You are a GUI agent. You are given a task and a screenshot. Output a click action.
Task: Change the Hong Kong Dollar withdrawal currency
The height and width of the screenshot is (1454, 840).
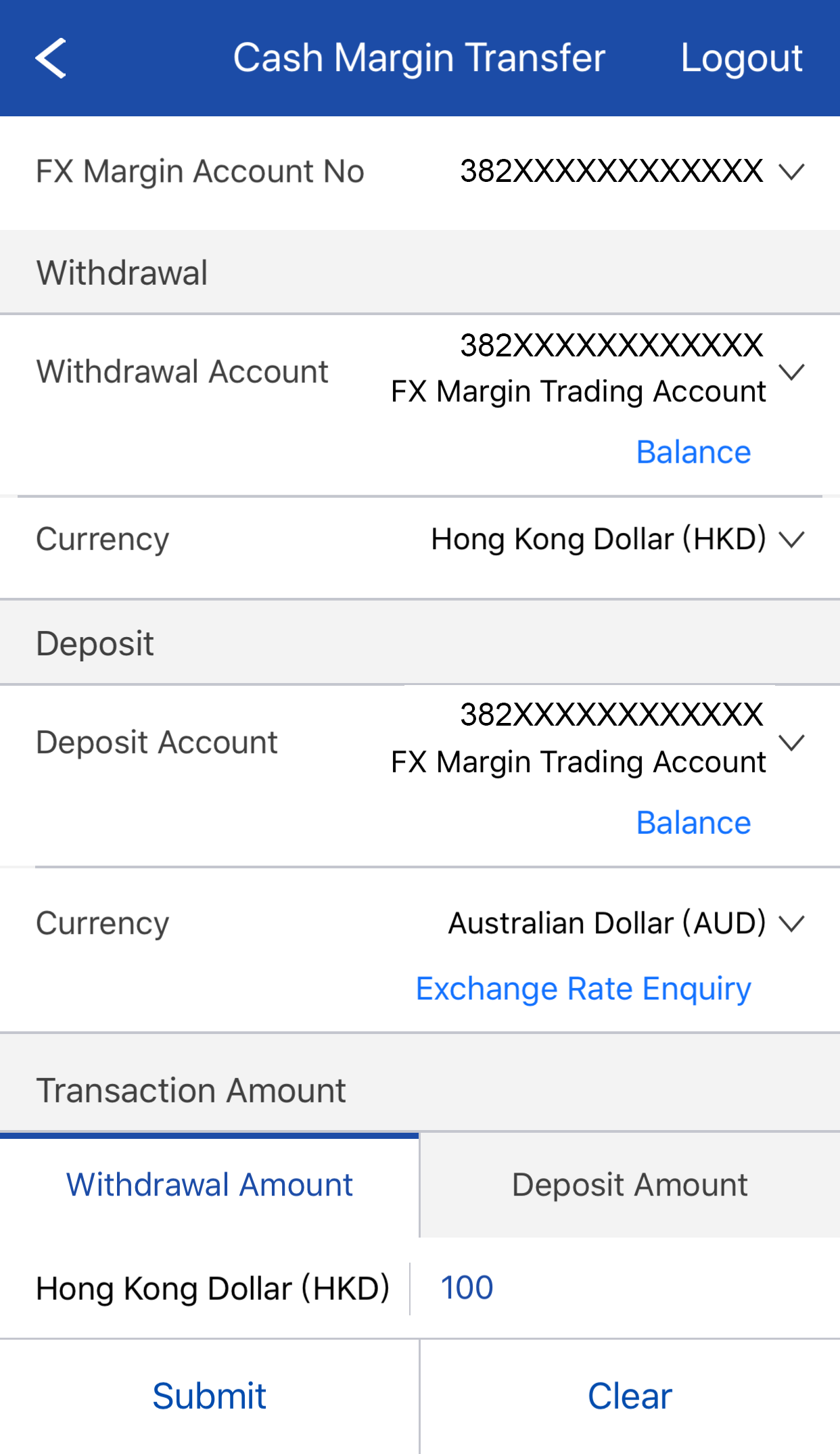click(x=791, y=539)
